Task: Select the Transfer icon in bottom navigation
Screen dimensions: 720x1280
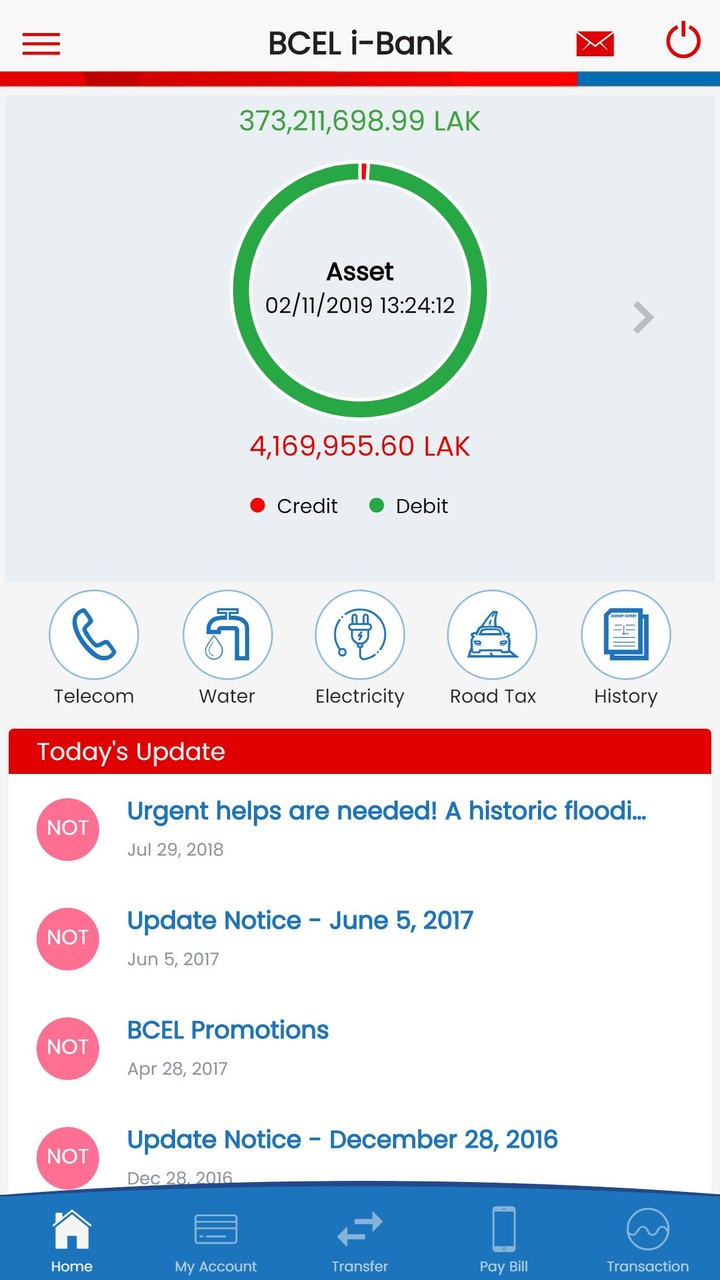Action: [x=359, y=1237]
